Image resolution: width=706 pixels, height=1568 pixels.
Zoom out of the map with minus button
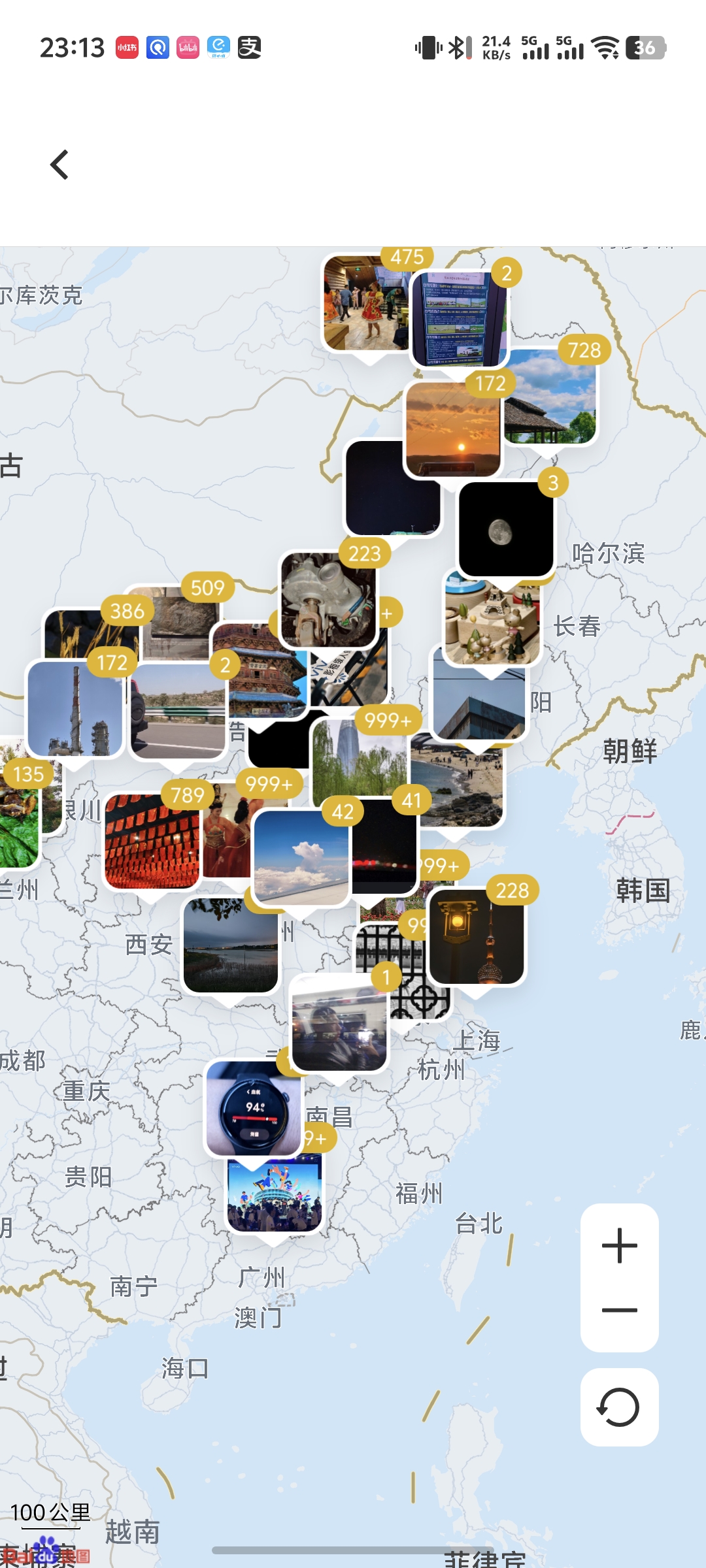619,1311
